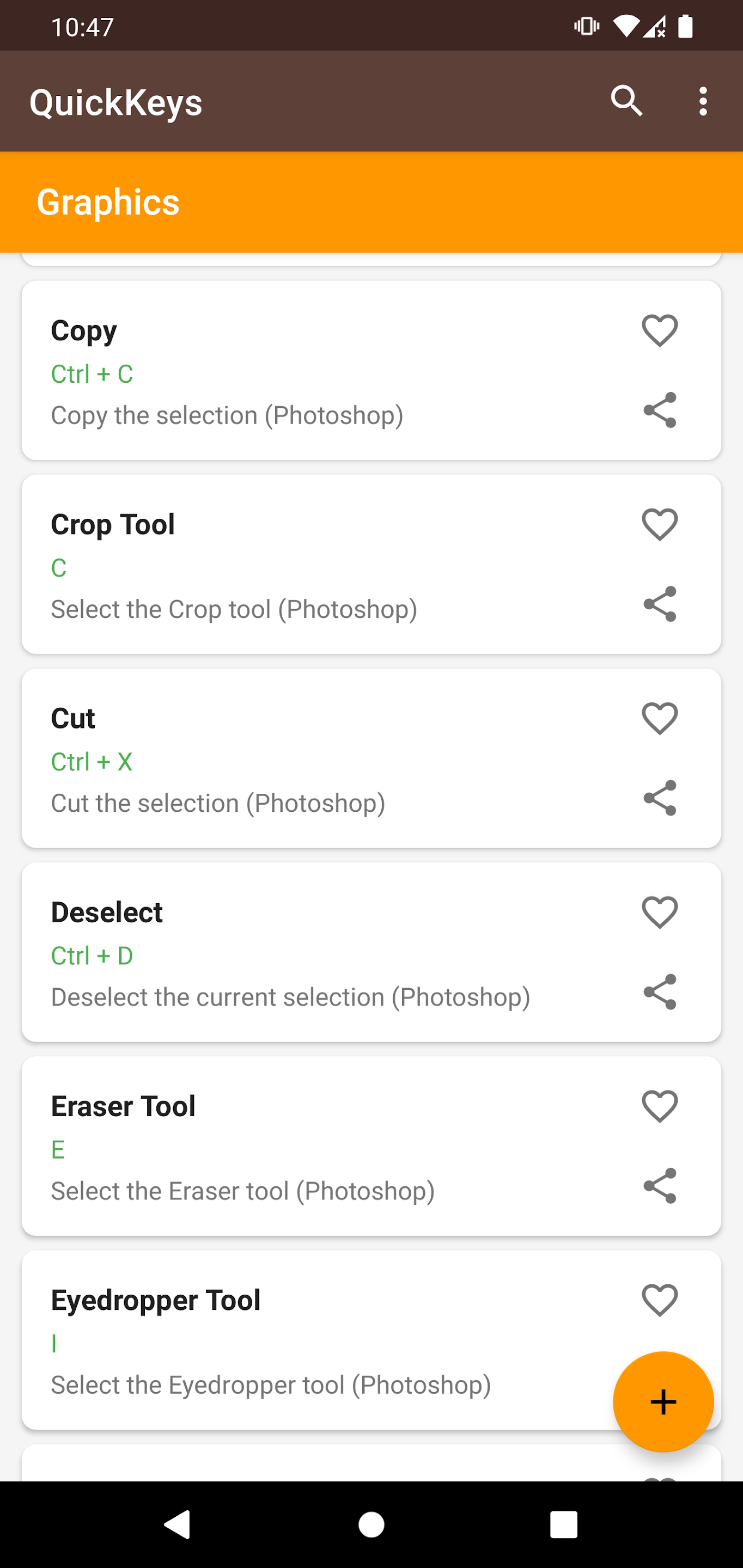Share the Crop Tool shortcut
Screen dimensions: 743x1568
660,604
